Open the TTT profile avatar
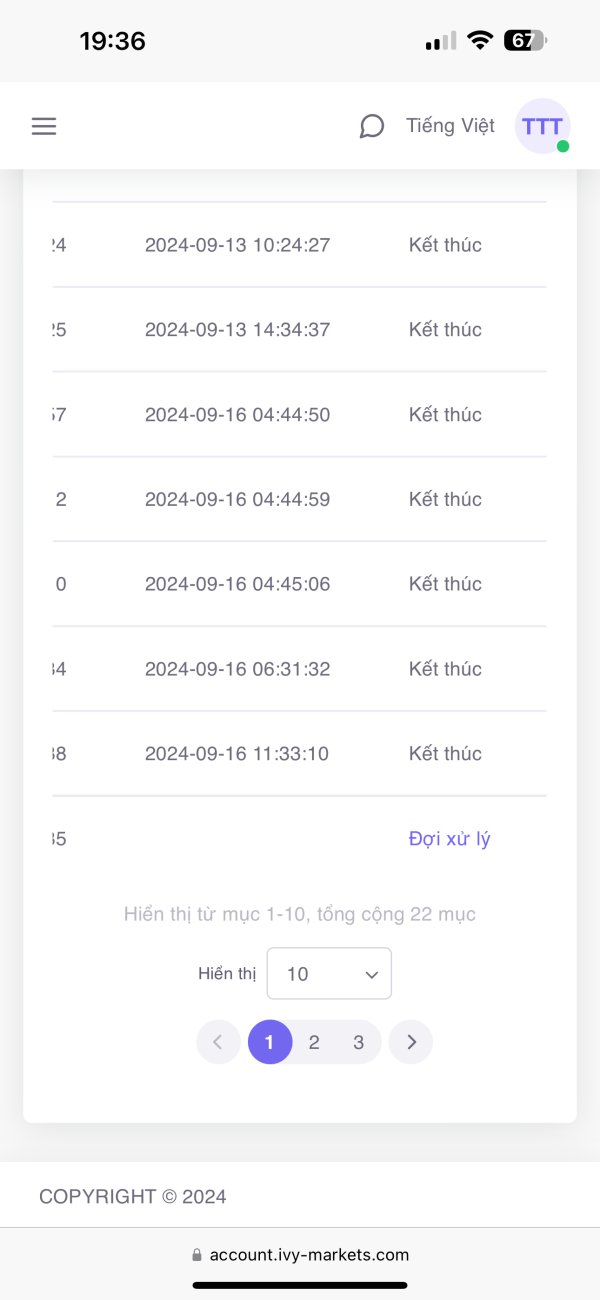600x1300 pixels. 542,126
